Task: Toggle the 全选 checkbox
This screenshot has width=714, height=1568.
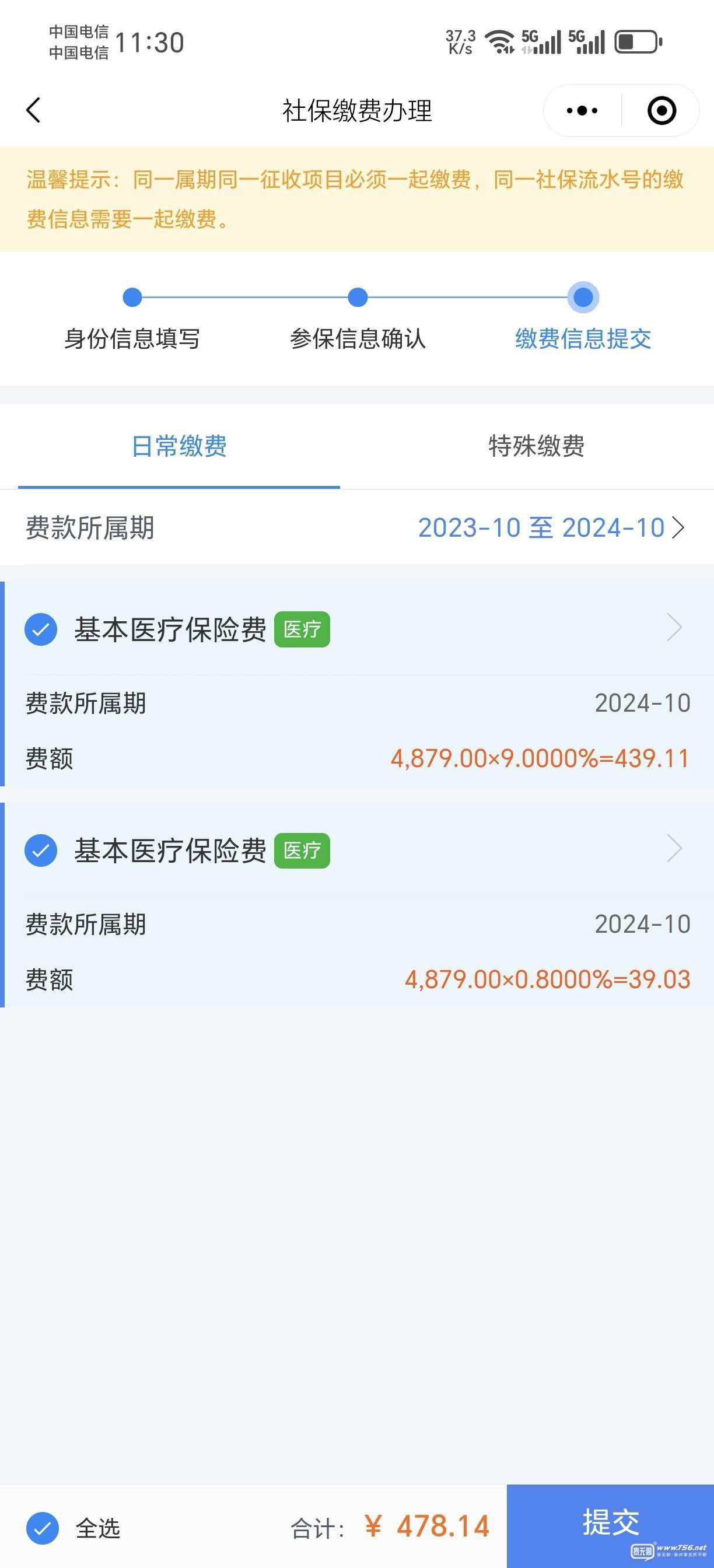Action: pos(43,1528)
